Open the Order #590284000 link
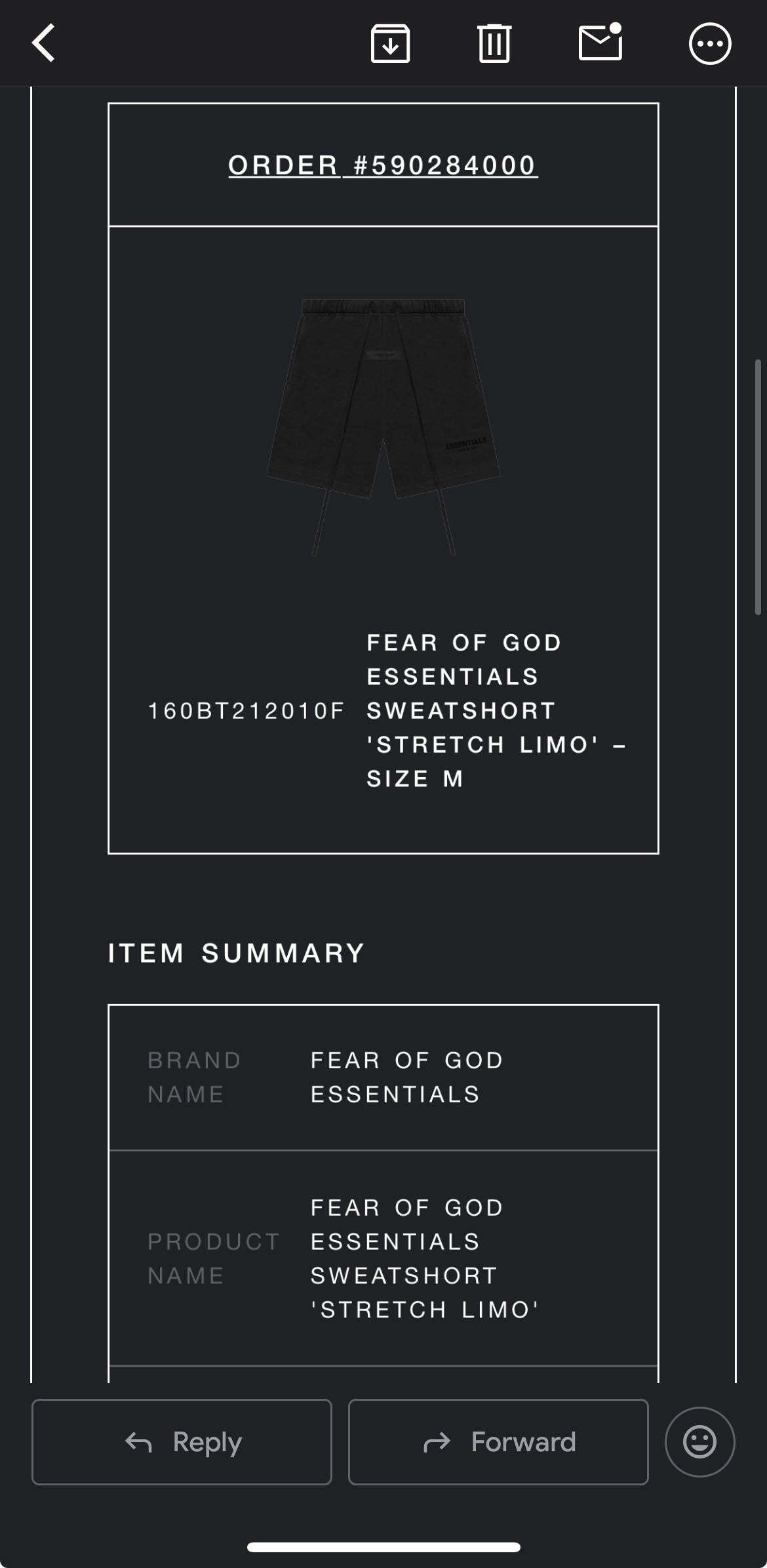The width and height of the screenshot is (767, 1568). [383, 165]
